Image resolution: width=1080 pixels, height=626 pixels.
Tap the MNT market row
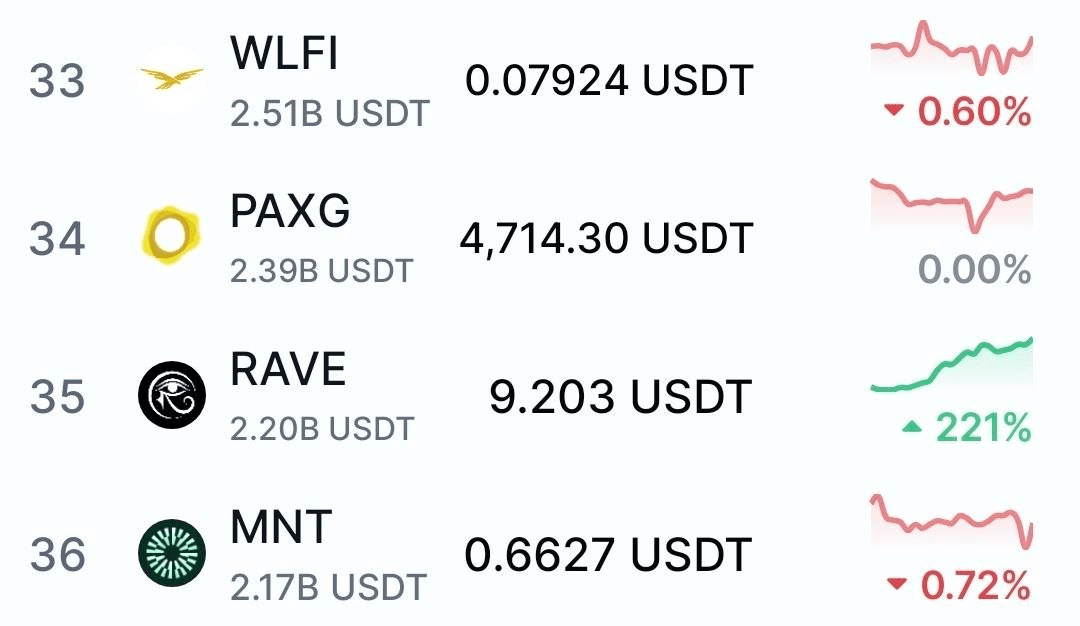540,554
